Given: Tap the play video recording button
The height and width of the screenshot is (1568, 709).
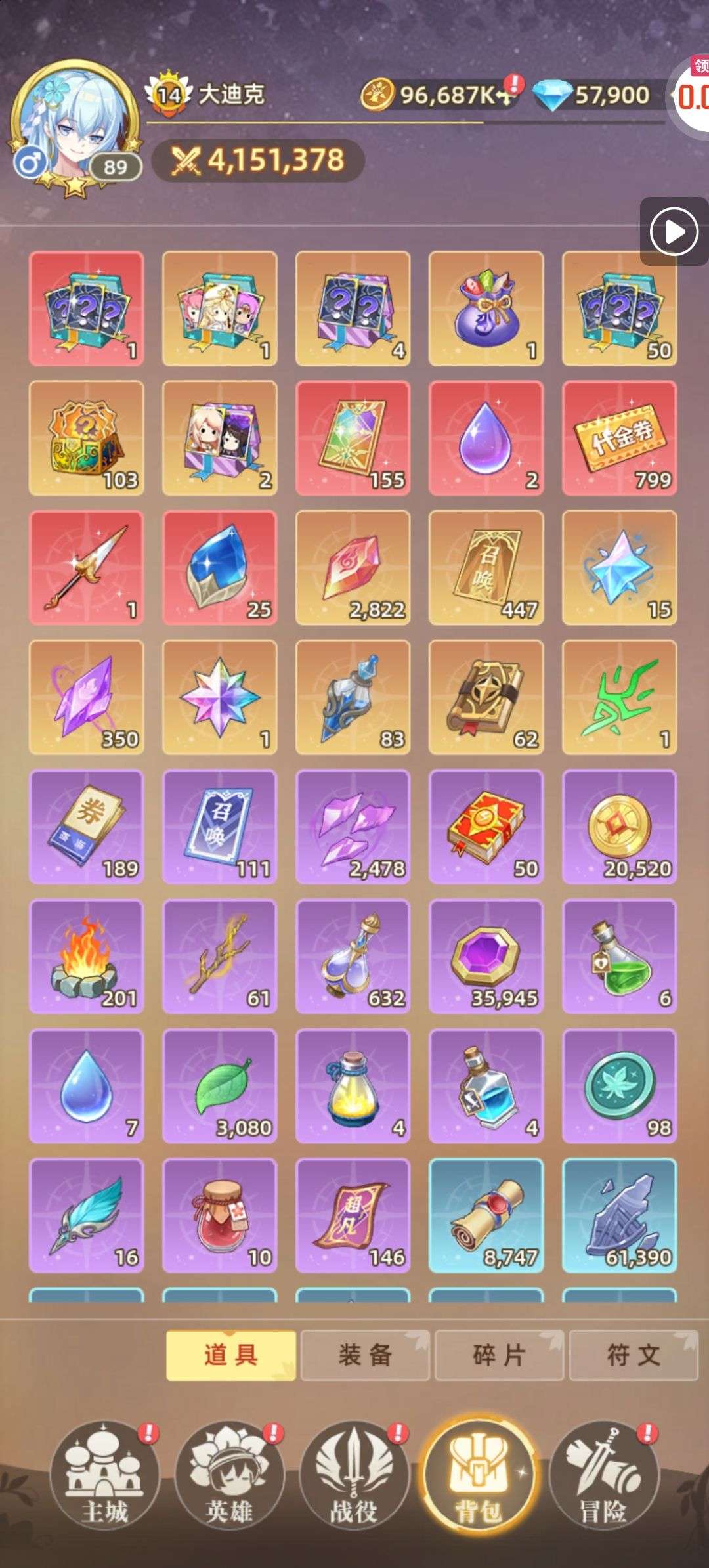Looking at the screenshot, I should (x=674, y=231).
